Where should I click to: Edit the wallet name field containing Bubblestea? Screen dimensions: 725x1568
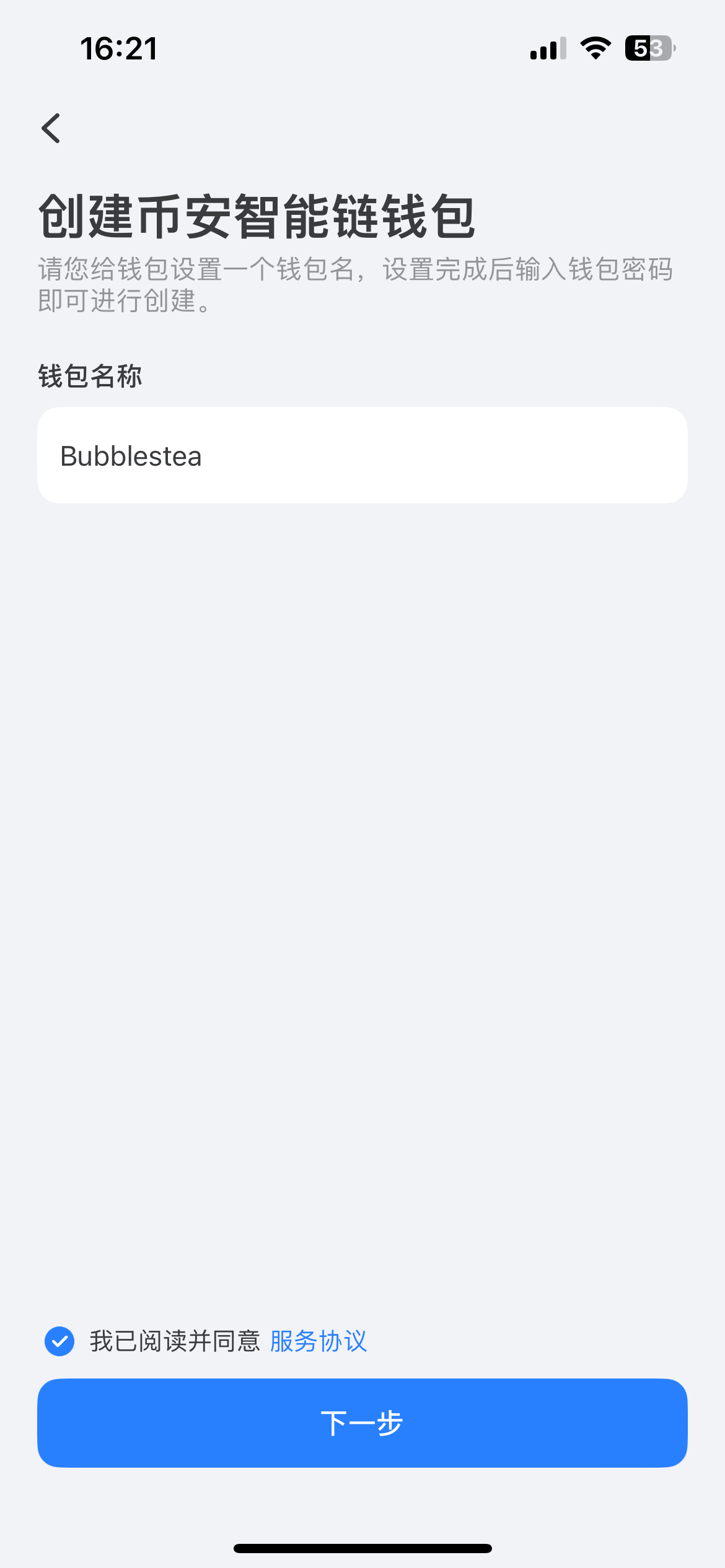coord(362,455)
